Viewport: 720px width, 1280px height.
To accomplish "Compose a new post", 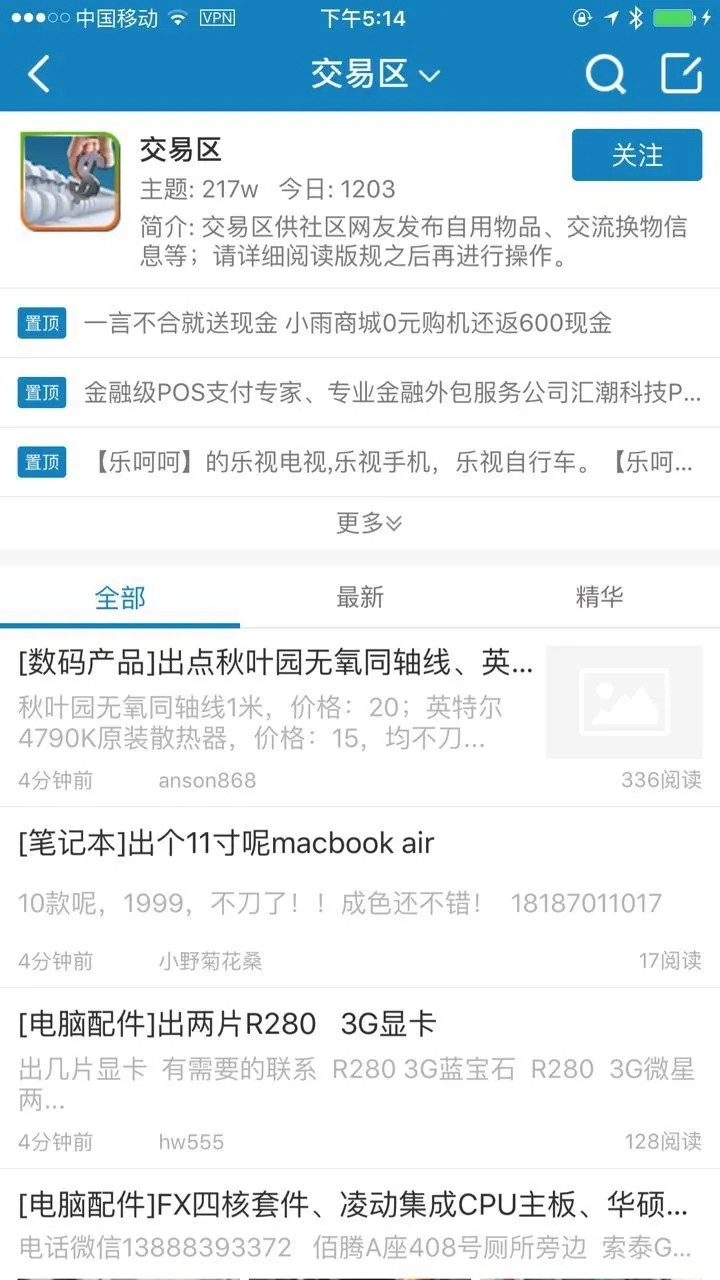I will [x=681, y=74].
